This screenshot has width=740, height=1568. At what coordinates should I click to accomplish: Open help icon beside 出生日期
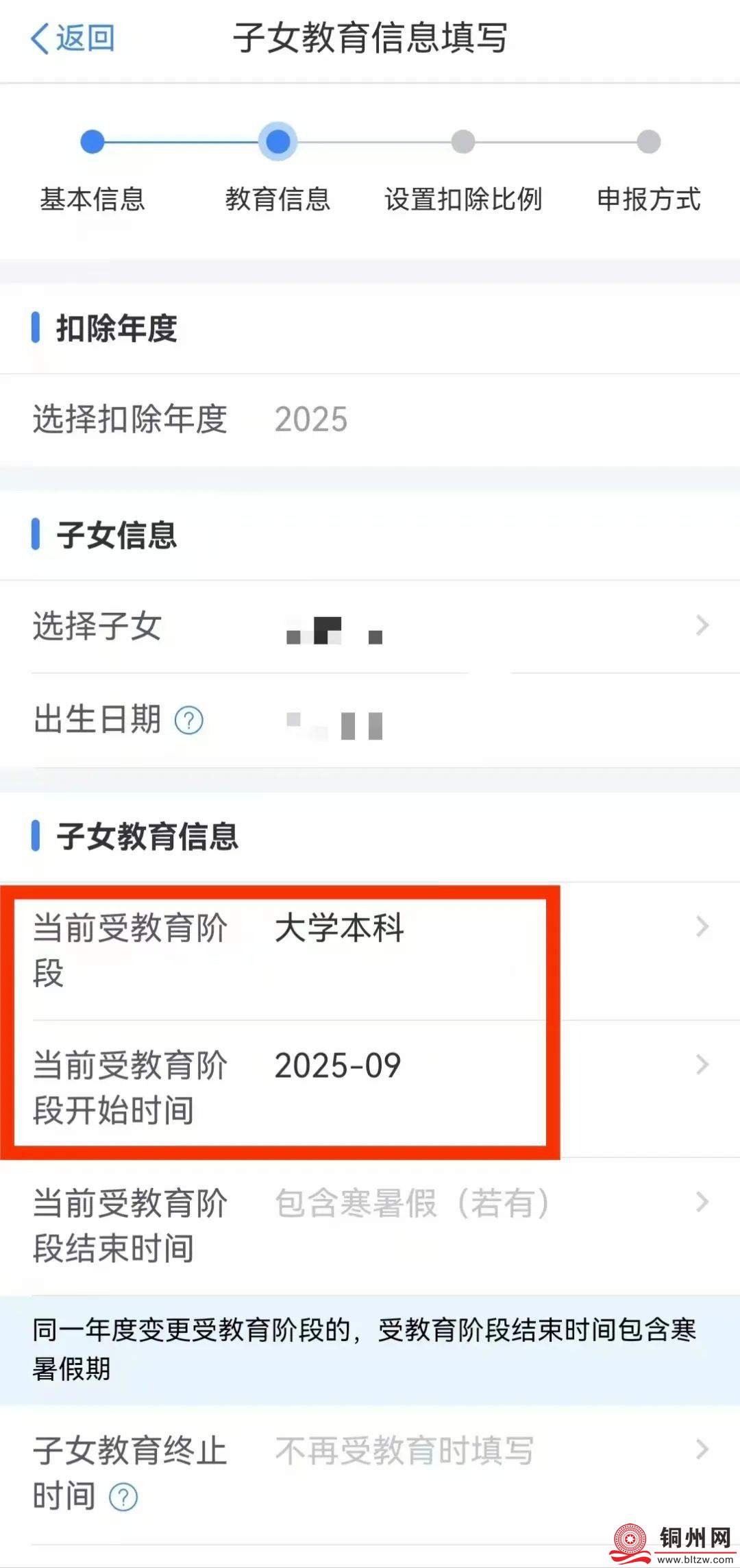click(189, 721)
